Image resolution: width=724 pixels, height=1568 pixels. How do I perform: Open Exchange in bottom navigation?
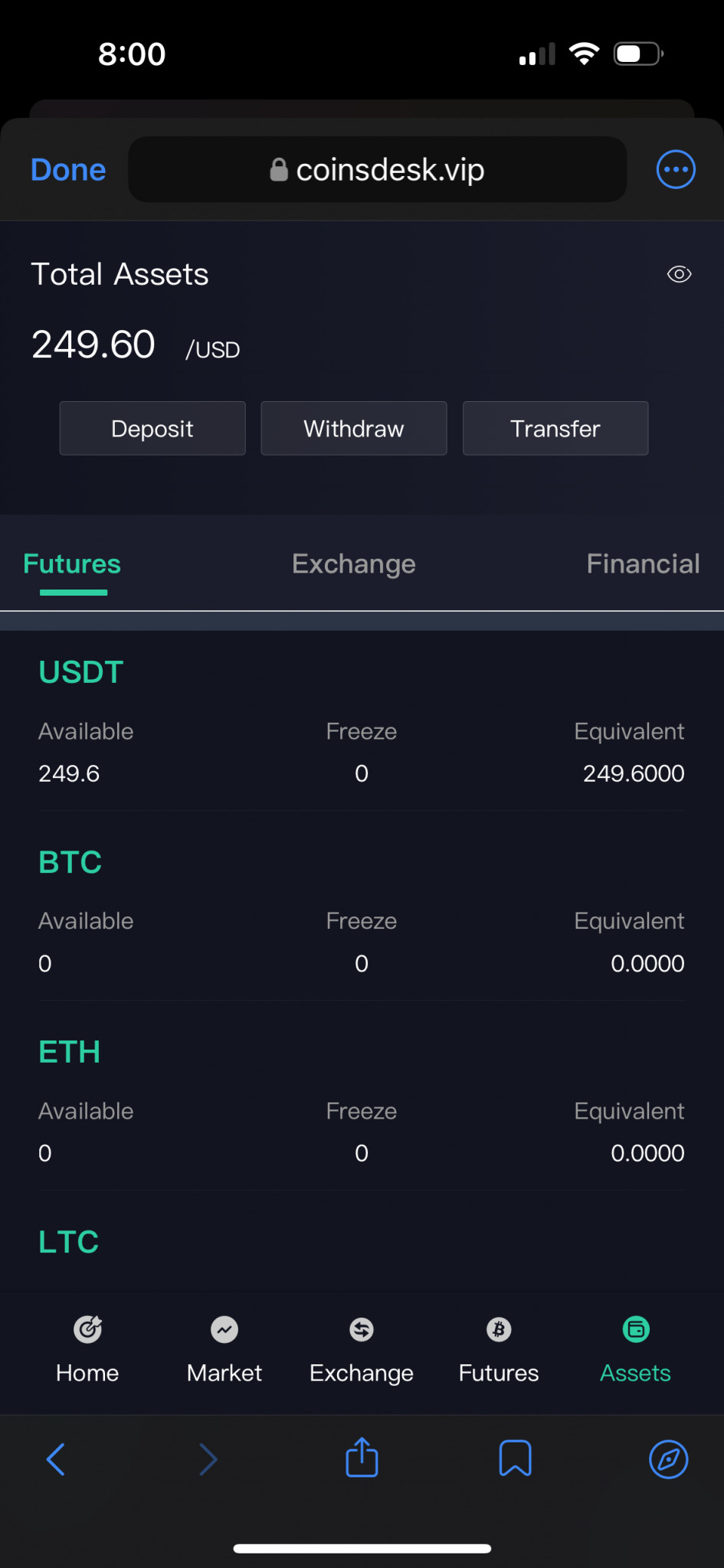pyautogui.click(x=362, y=1350)
